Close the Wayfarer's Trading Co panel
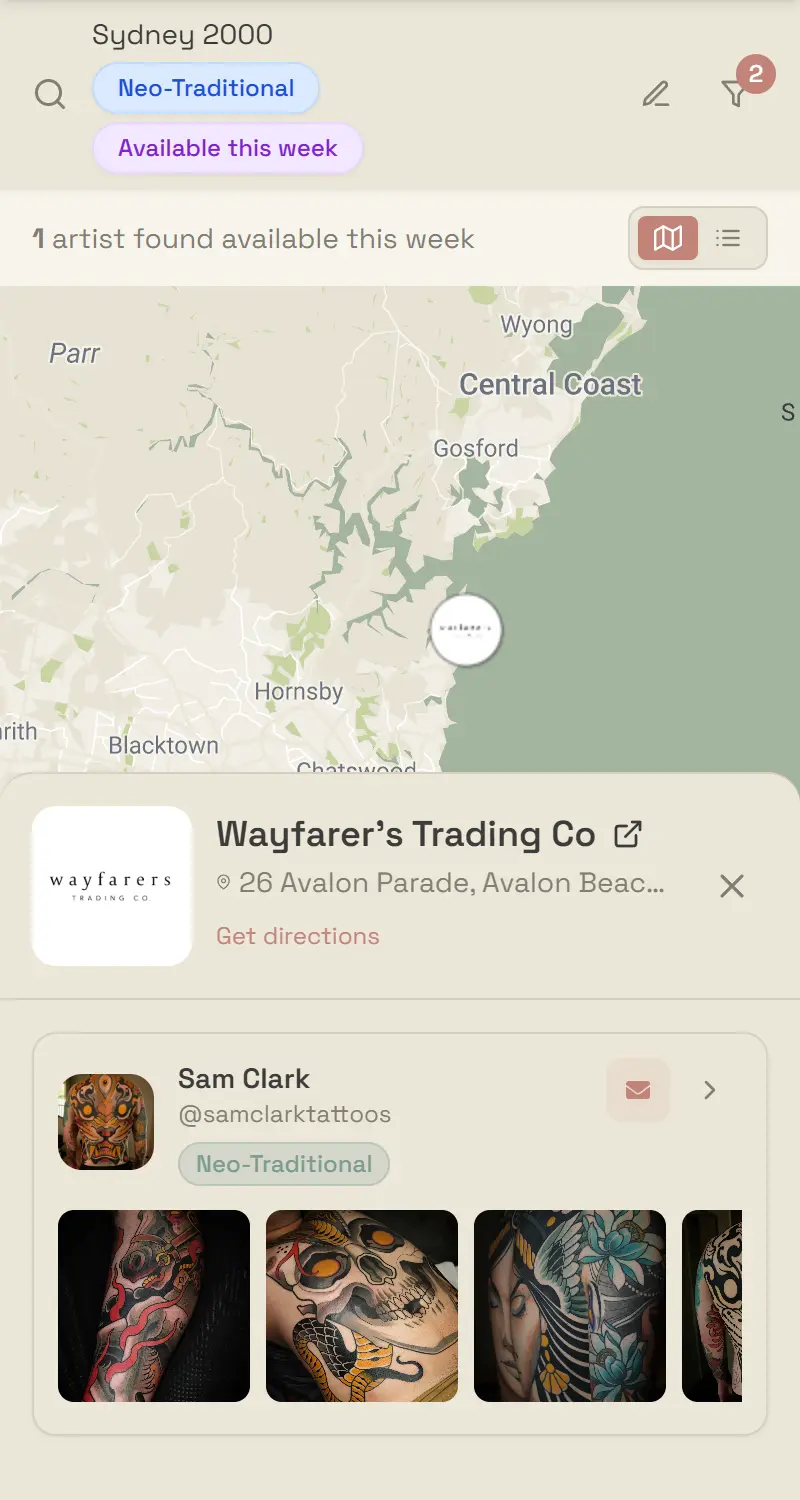This screenshot has width=800, height=1500. pyautogui.click(x=732, y=886)
